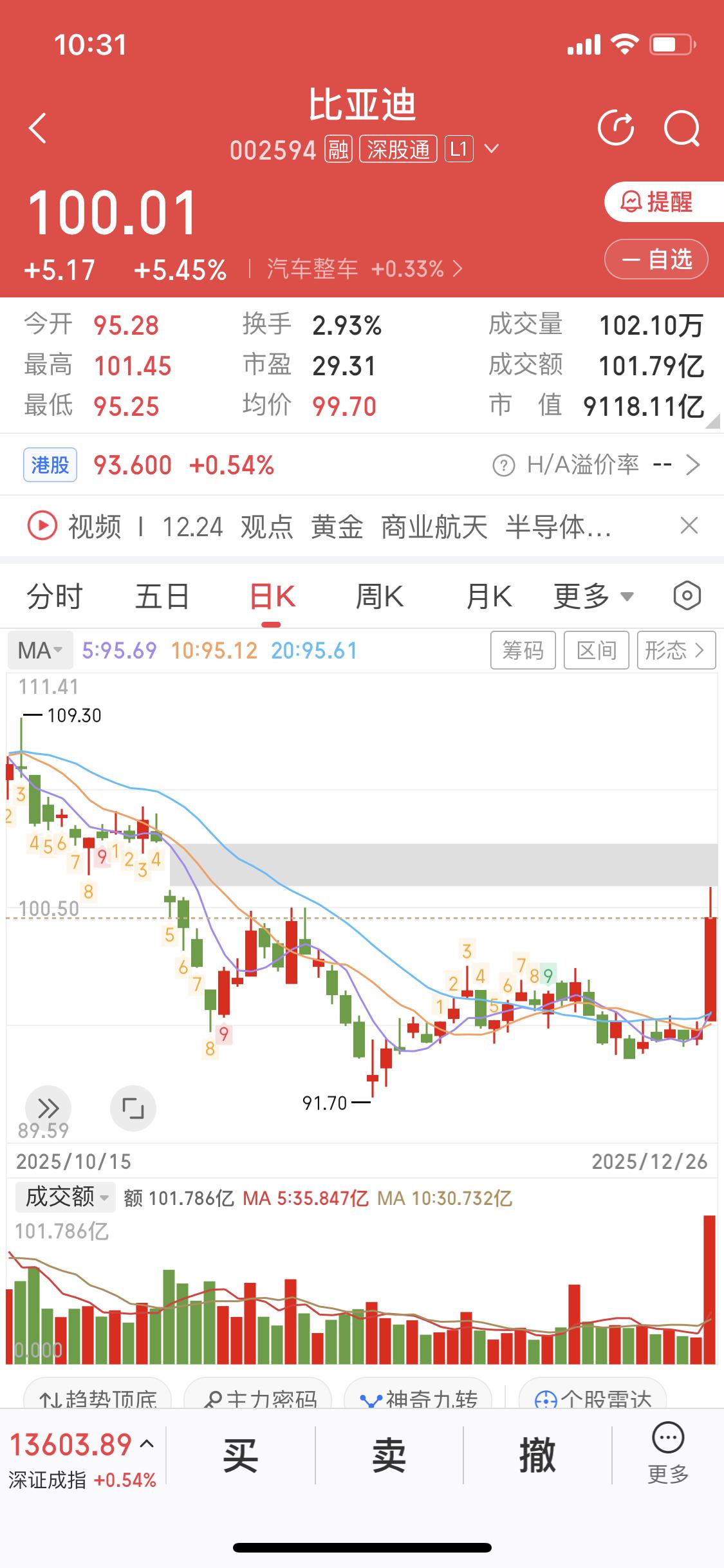724x1568 pixels.
Task: Click the double-arrow icon to expand indicators
Action: coord(48,1108)
